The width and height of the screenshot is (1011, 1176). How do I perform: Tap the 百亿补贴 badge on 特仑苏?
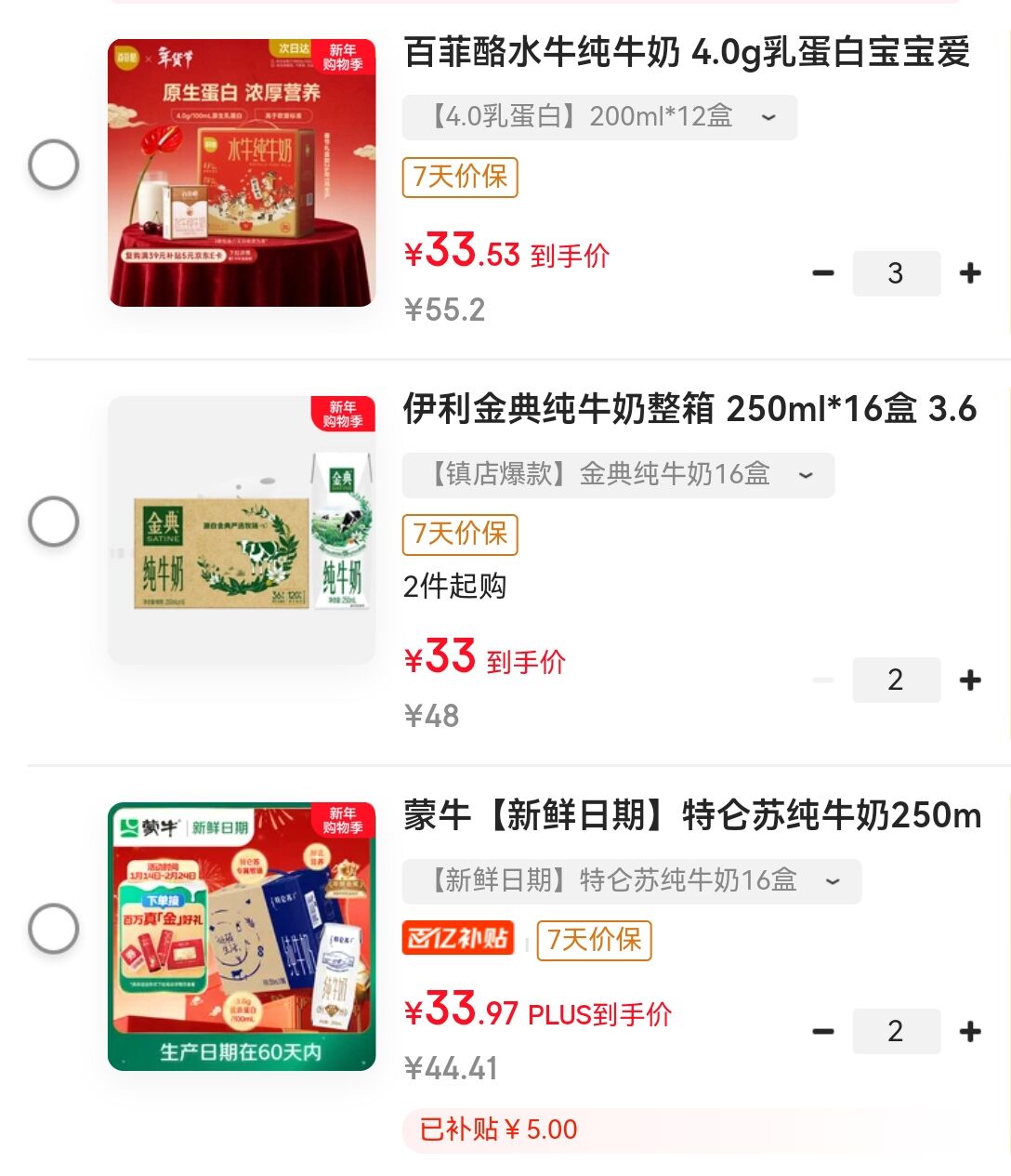coord(458,938)
